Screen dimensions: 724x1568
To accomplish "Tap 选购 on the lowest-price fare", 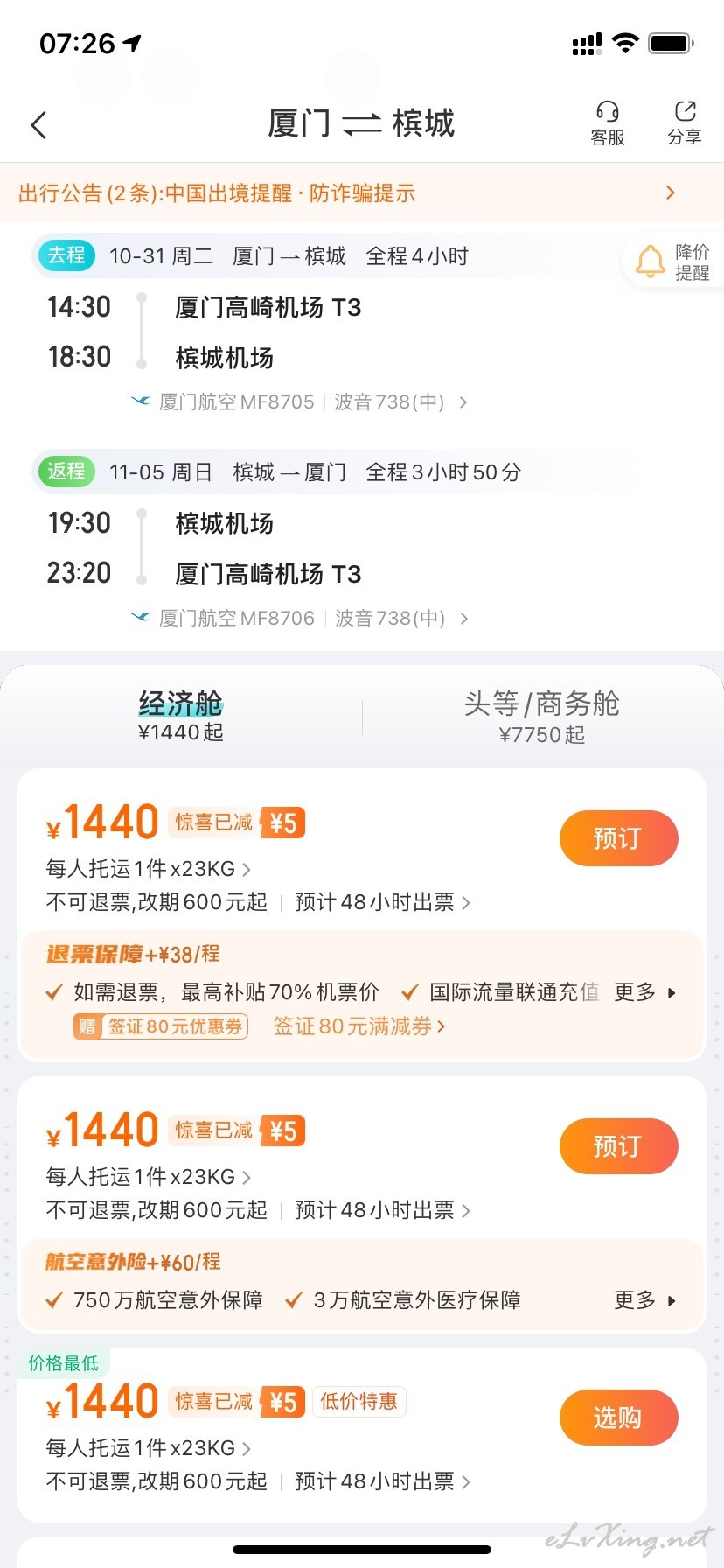I will [x=618, y=1417].
